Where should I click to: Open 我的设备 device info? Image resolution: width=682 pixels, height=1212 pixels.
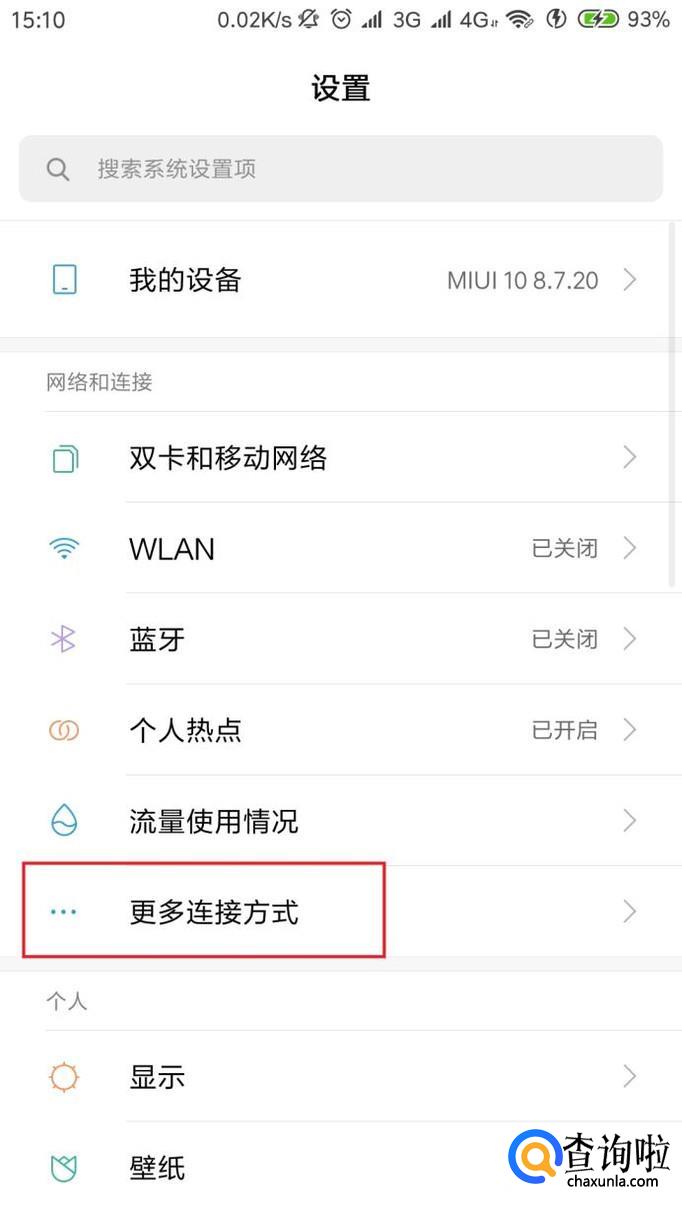[x=340, y=280]
